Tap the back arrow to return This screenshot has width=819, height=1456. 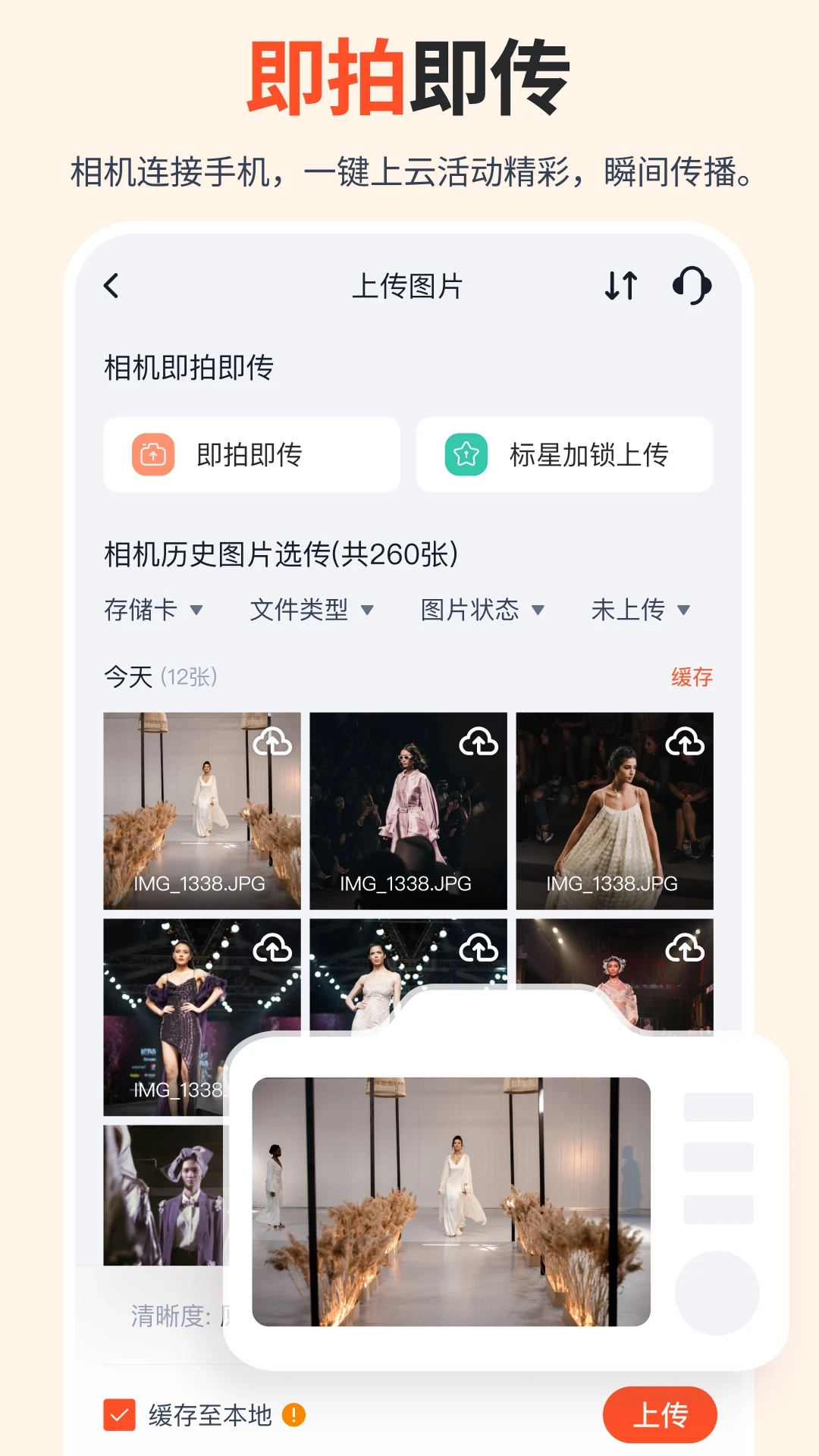[x=112, y=286]
